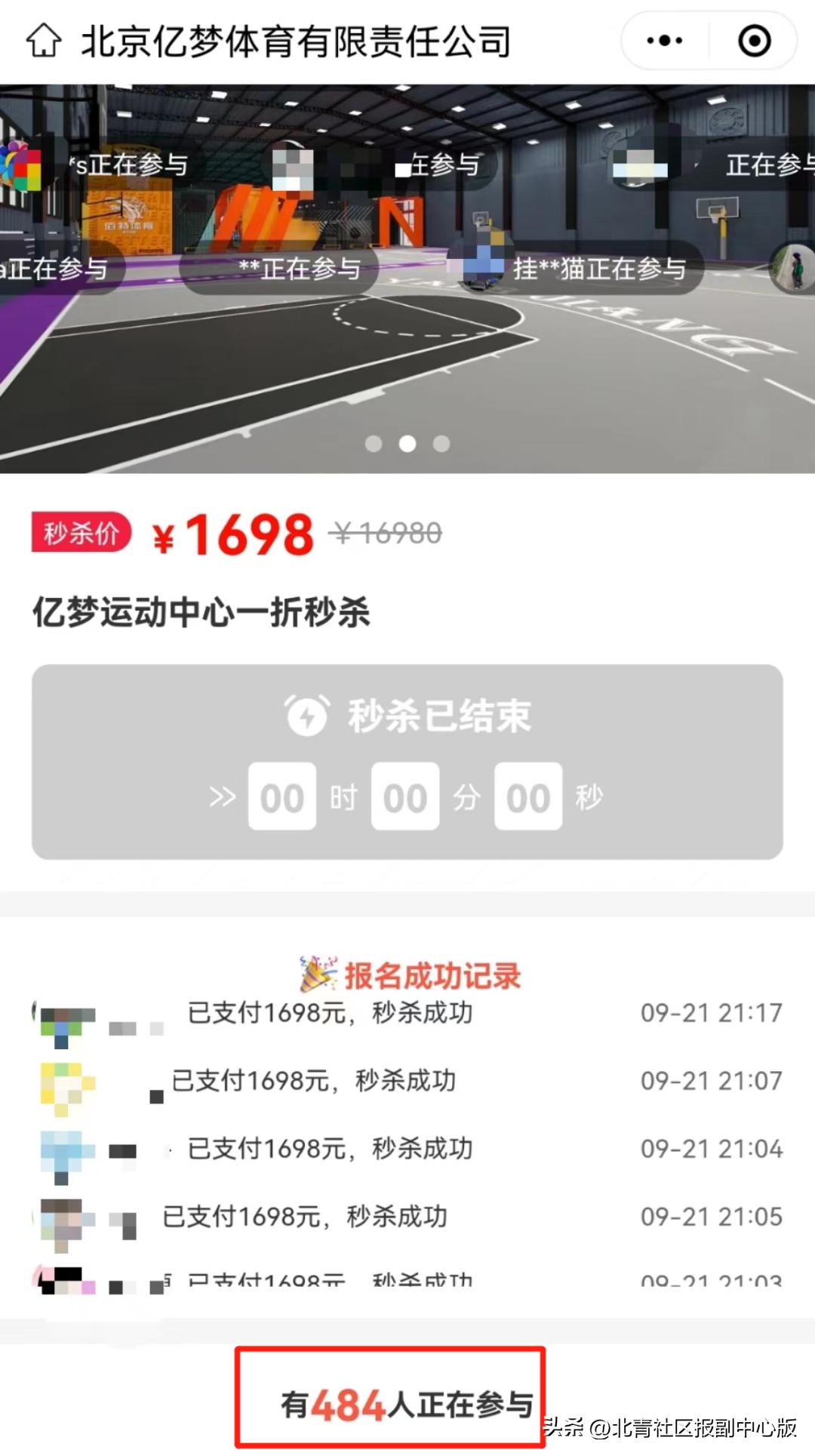815x1456 pixels.
Task: Click the first registrant's avatar thumbnail
Action: [x=60, y=1019]
